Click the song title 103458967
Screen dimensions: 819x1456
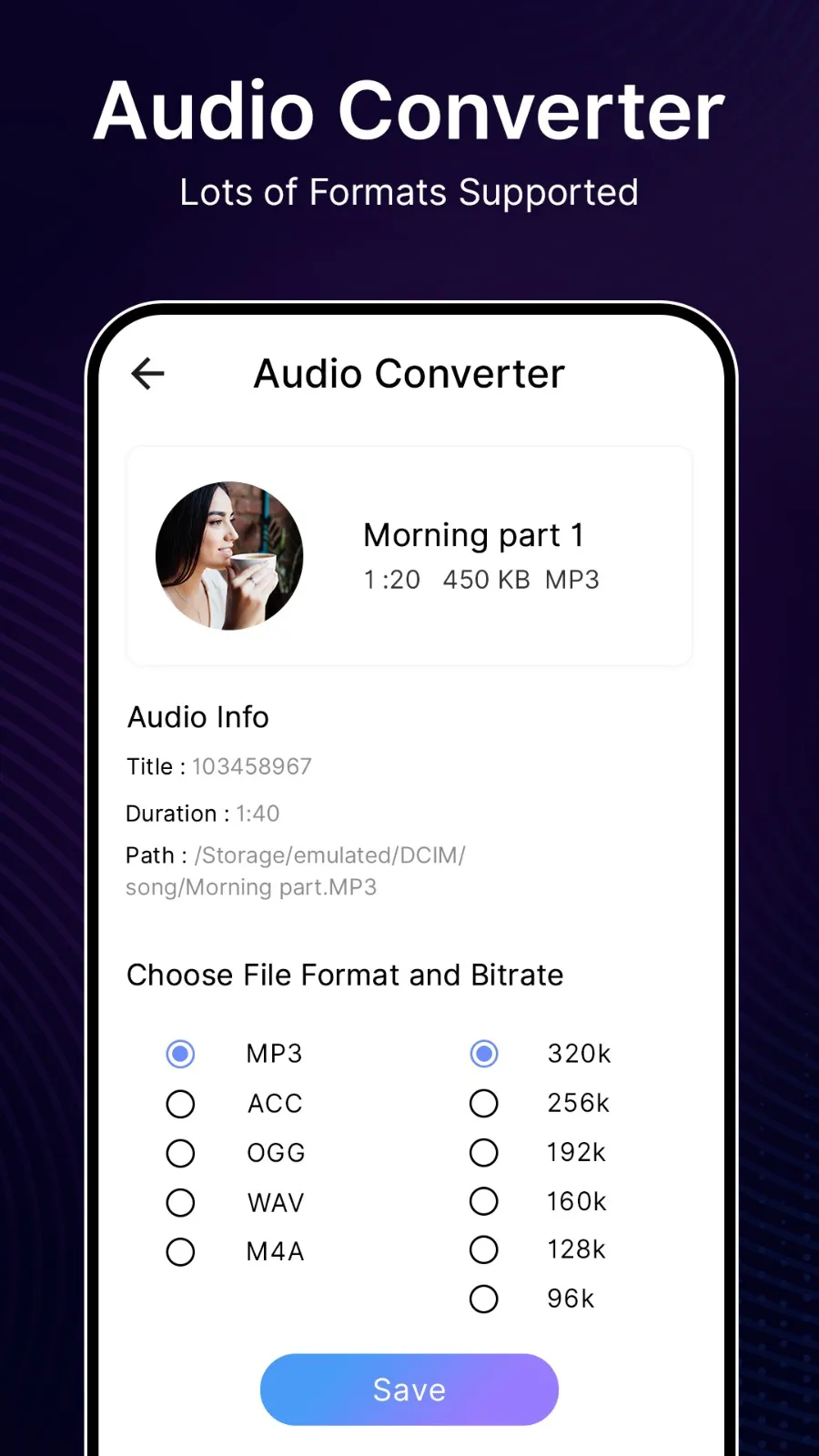[251, 767]
